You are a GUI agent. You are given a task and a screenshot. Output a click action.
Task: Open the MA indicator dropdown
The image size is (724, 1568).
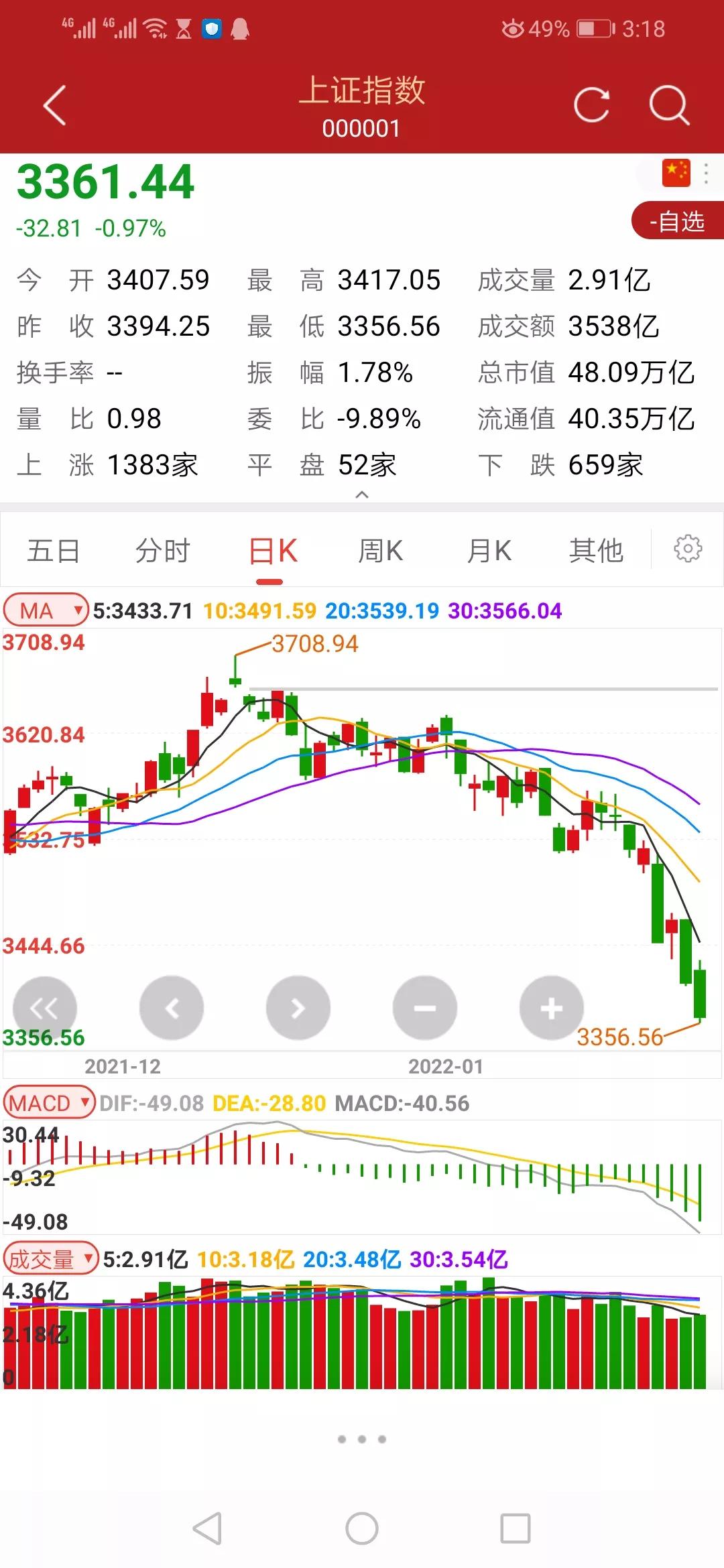click(x=44, y=610)
